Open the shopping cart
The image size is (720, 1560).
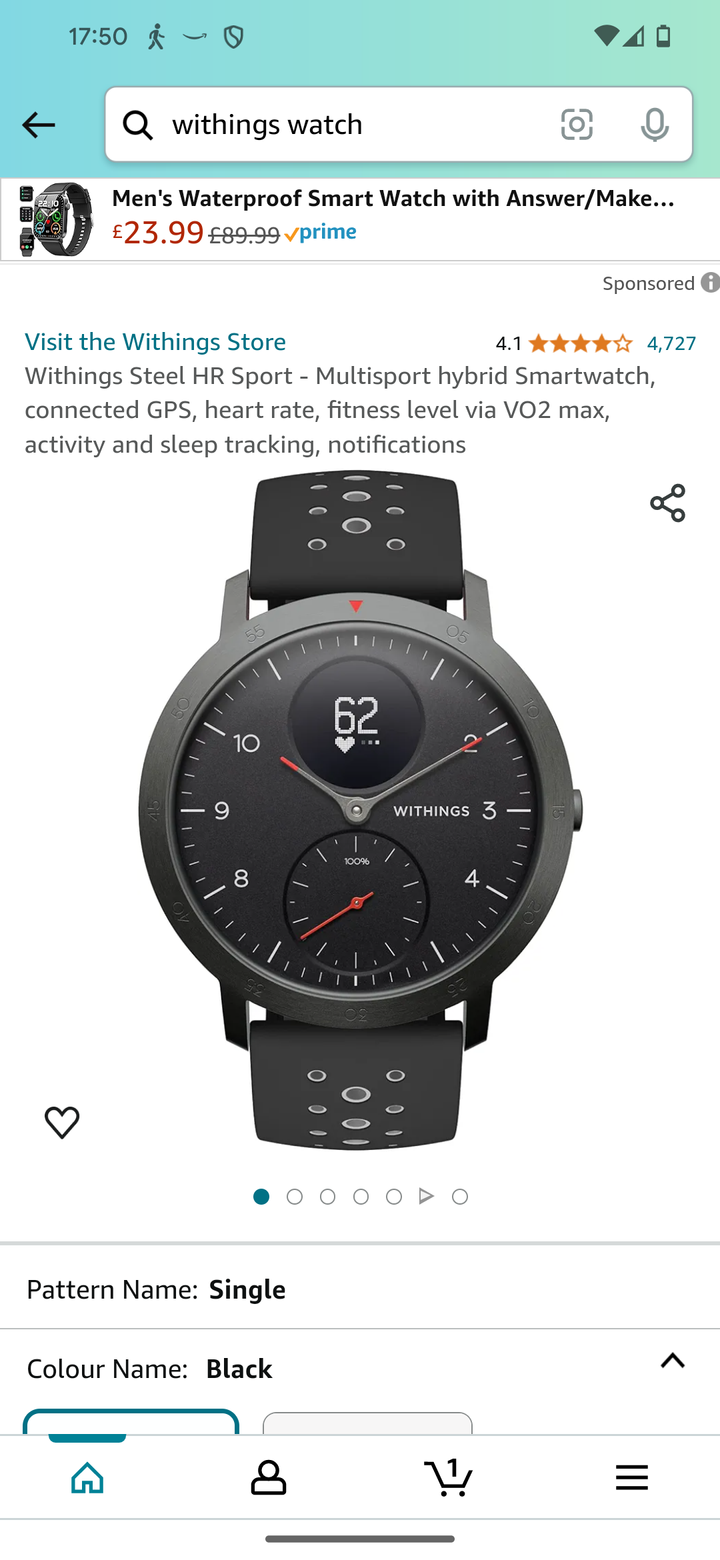click(x=448, y=1476)
